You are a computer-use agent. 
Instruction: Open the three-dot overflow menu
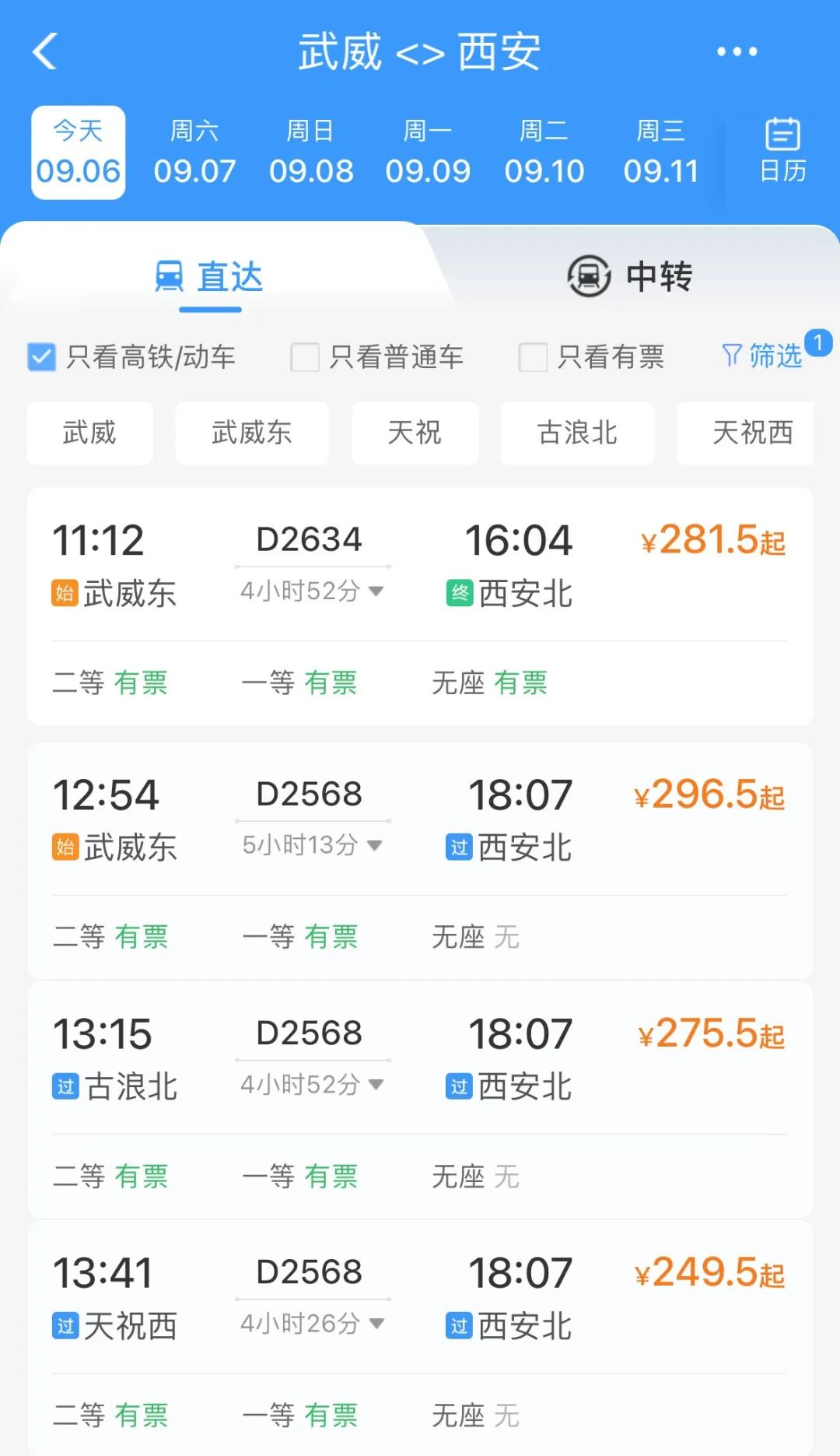tap(737, 52)
